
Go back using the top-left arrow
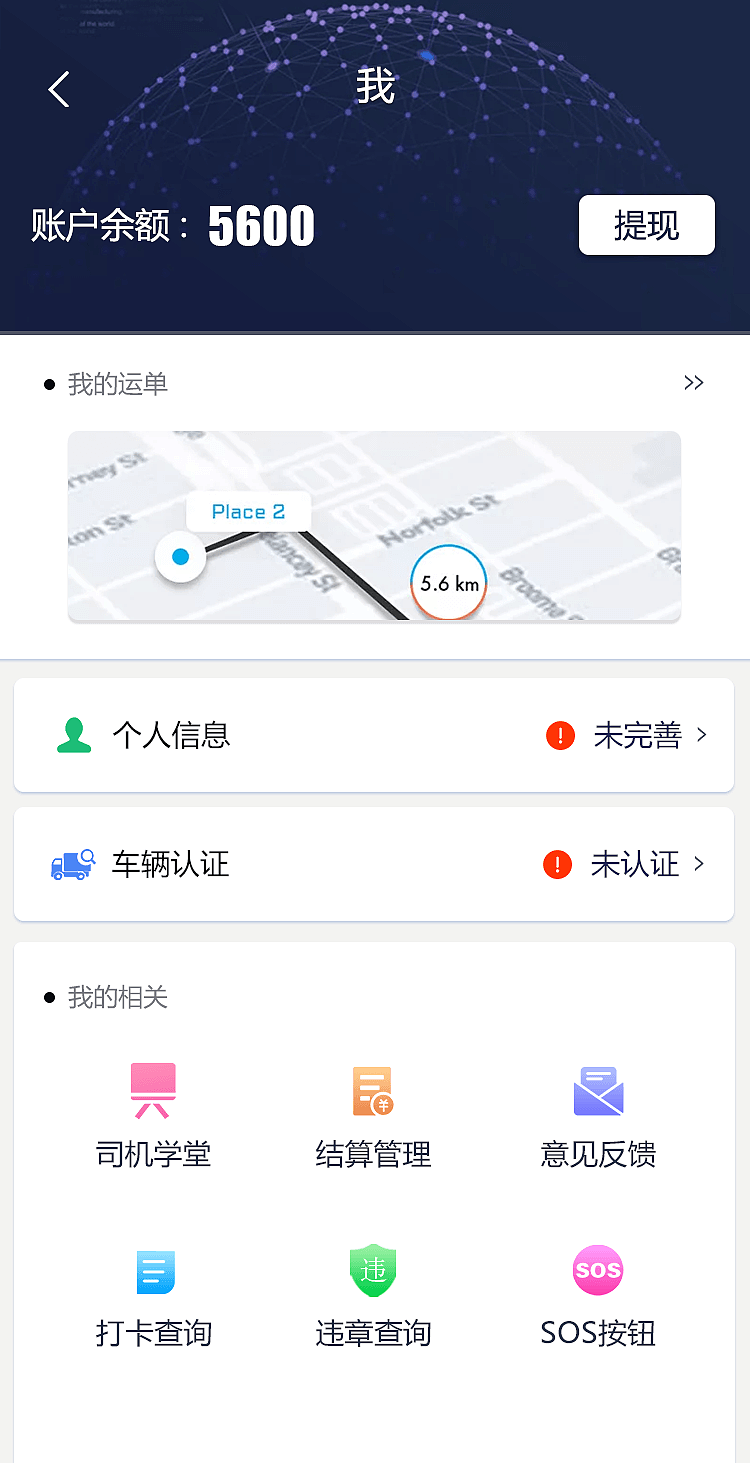59,89
